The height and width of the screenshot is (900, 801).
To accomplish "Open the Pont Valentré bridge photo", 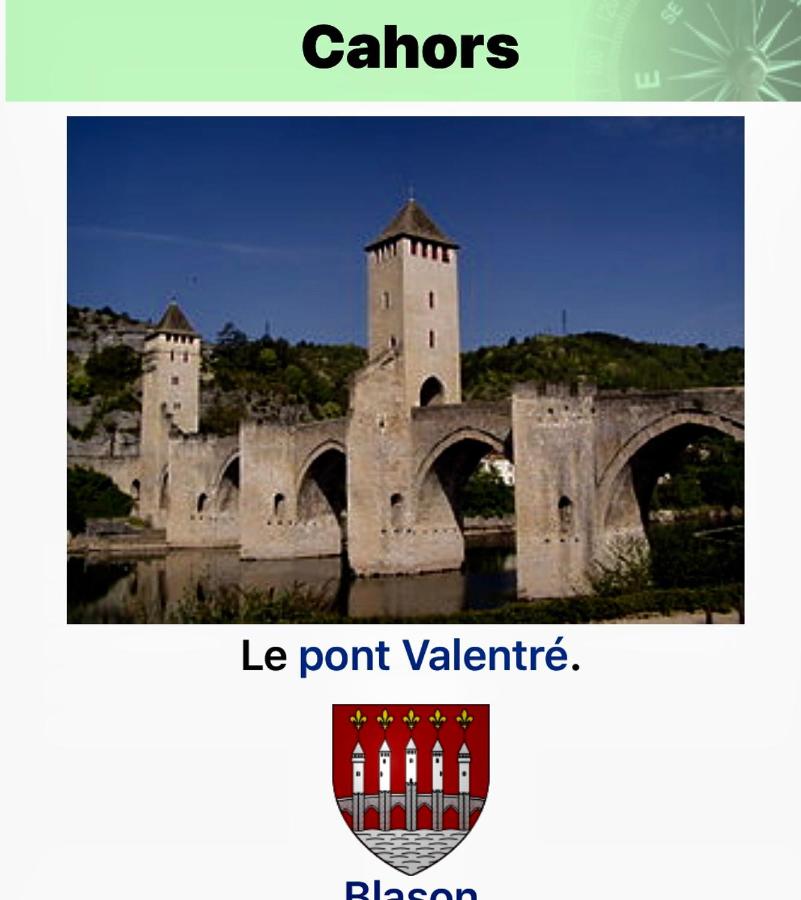I will coord(405,370).
